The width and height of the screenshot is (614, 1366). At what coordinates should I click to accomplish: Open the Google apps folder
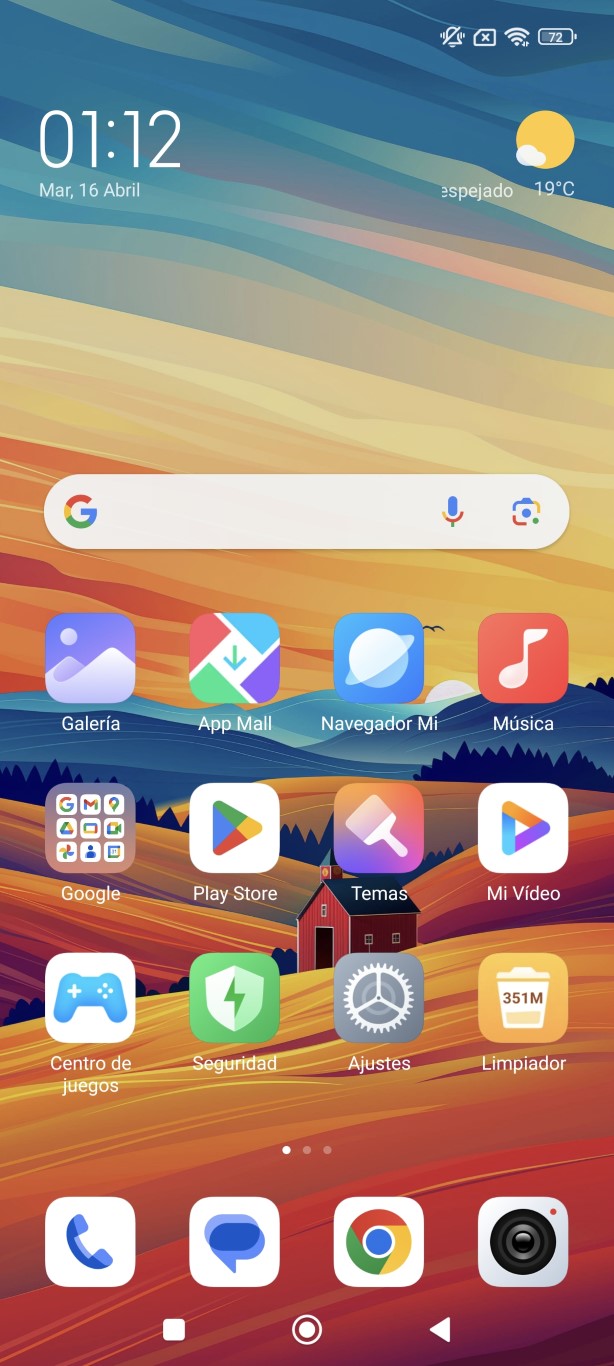click(90, 828)
